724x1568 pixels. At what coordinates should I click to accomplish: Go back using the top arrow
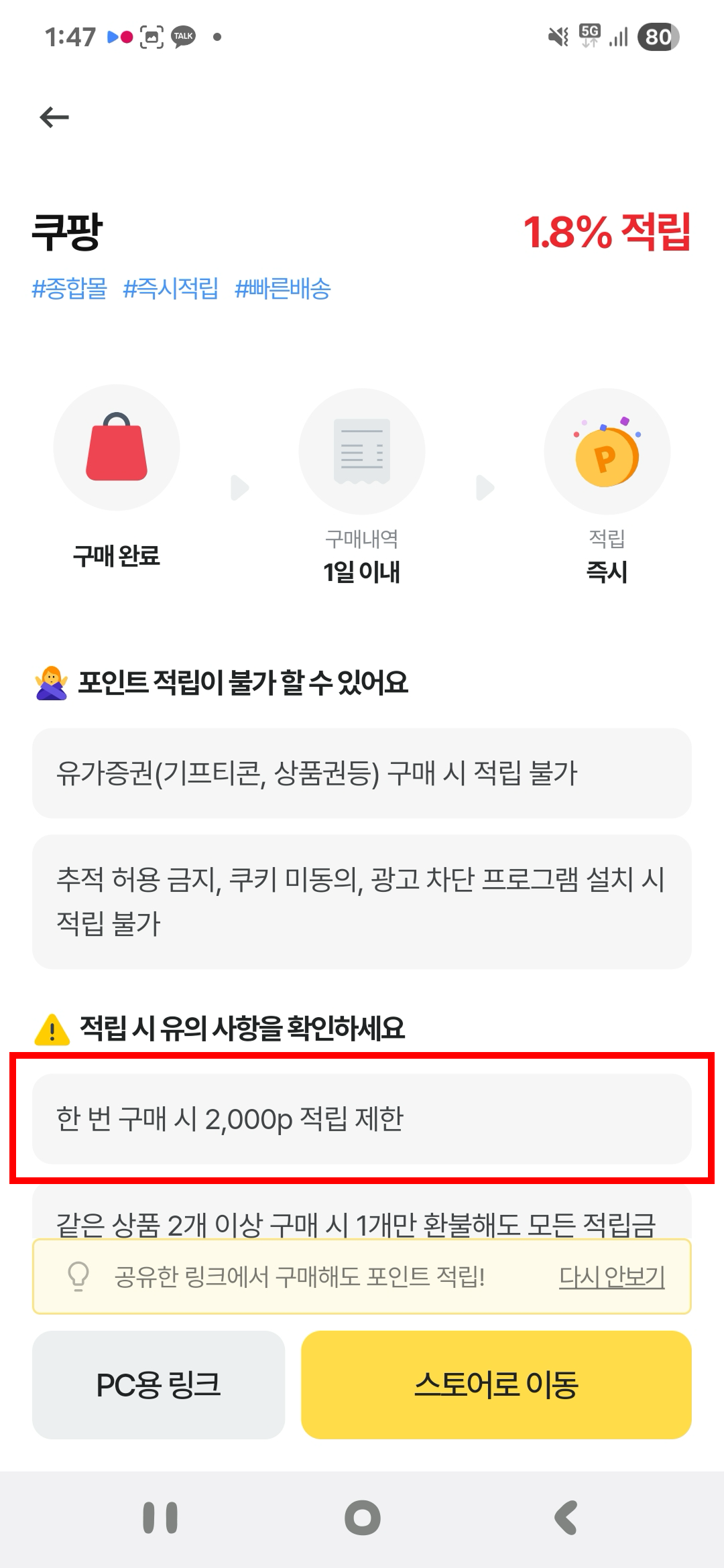(54, 117)
